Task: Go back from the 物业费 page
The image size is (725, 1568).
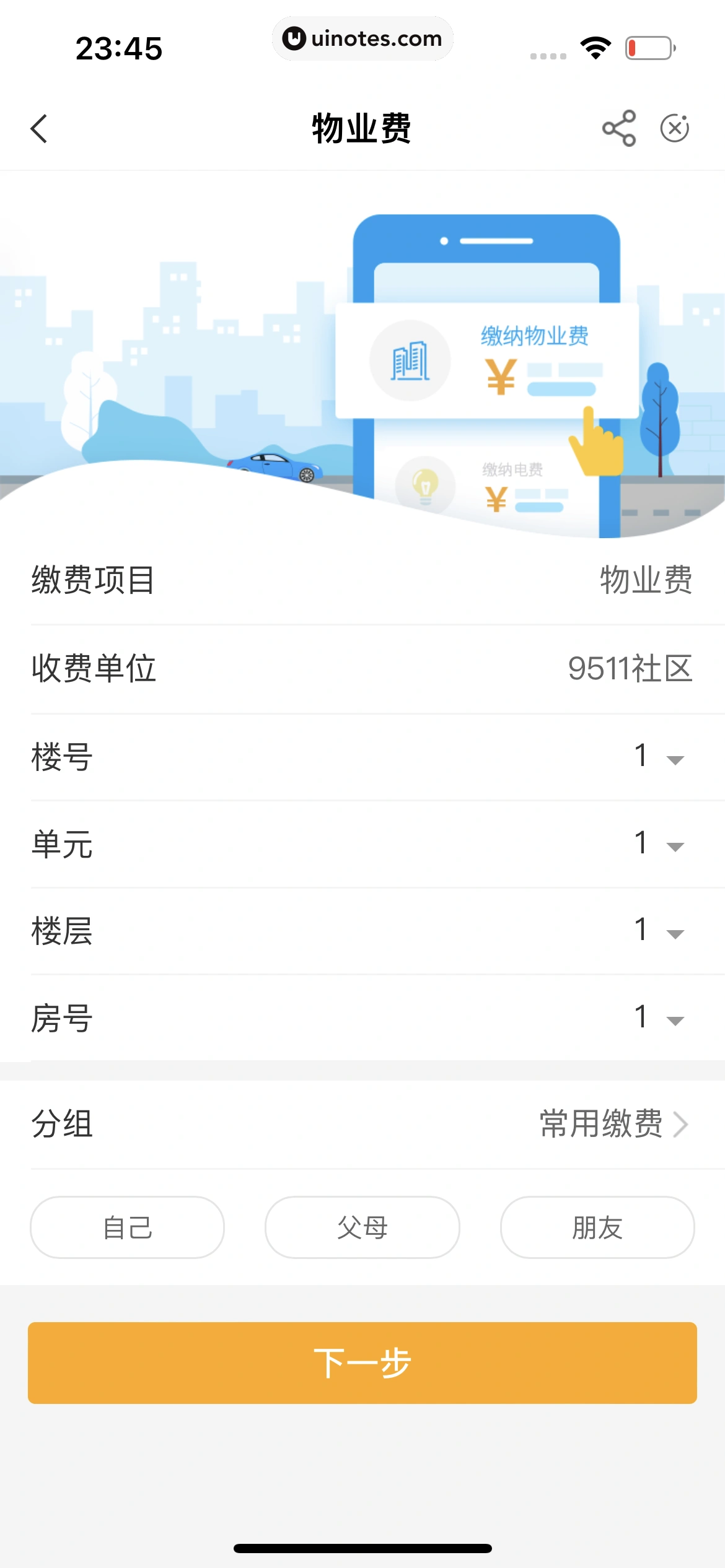Action: point(39,129)
